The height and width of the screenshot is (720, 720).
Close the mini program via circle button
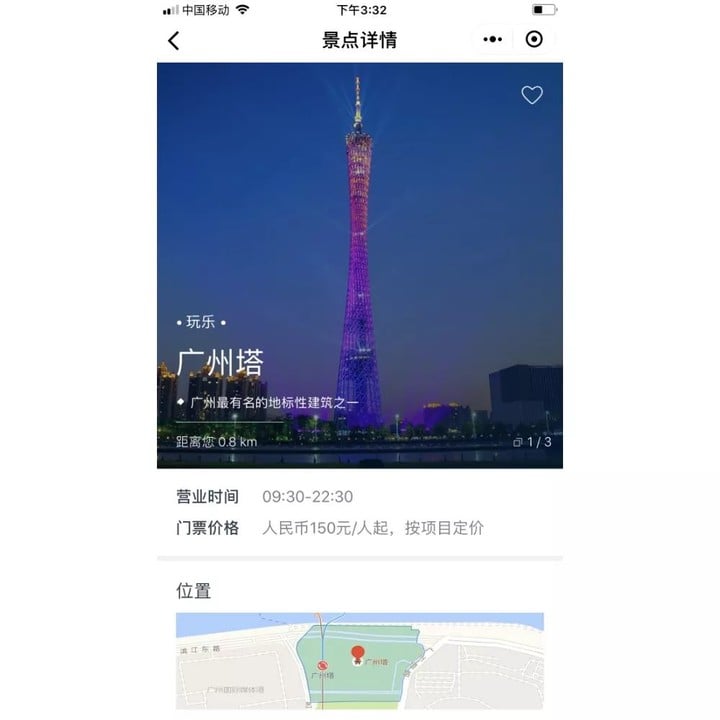[x=534, y=40]
